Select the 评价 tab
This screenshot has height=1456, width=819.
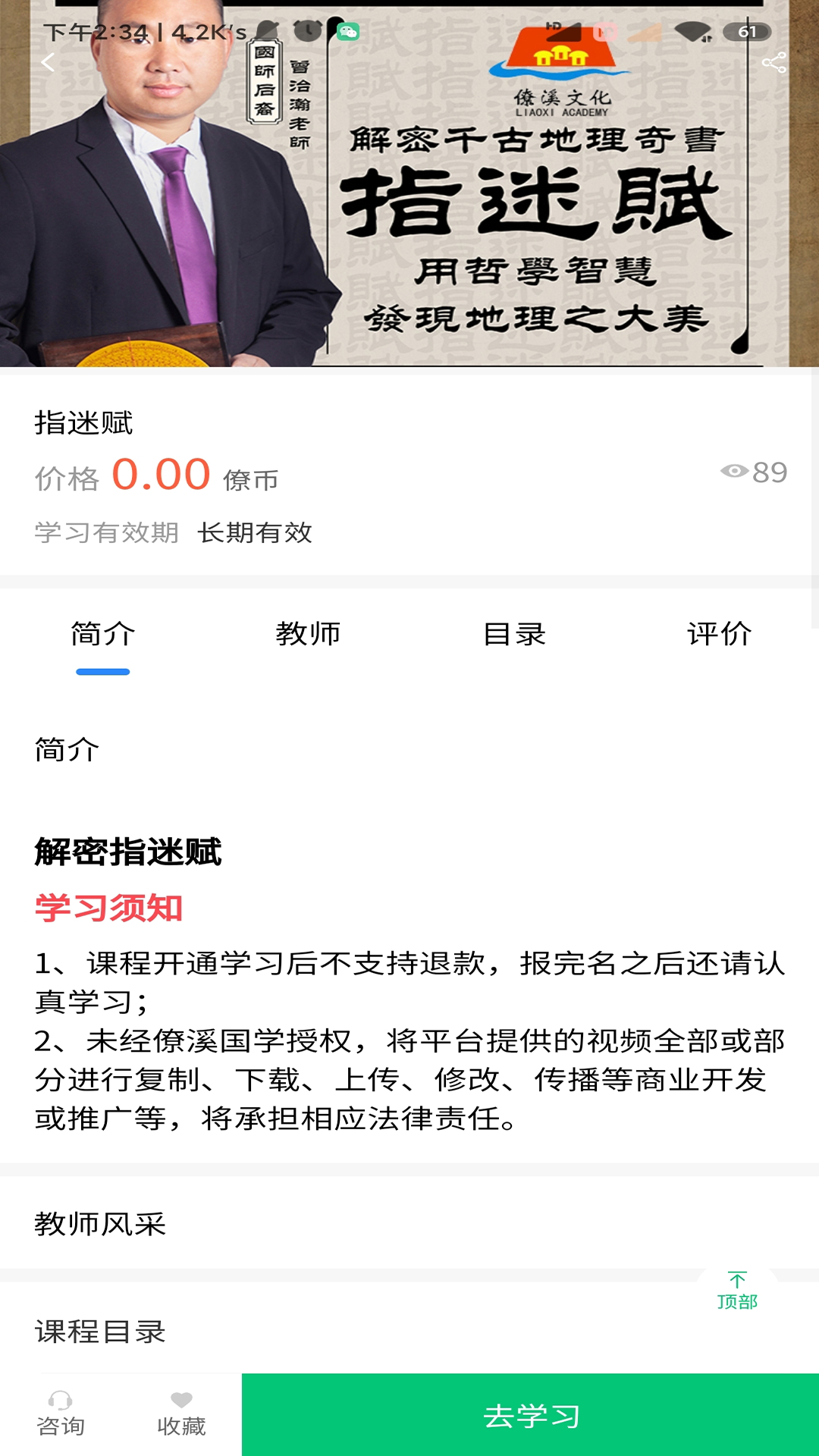pos(719,635)
